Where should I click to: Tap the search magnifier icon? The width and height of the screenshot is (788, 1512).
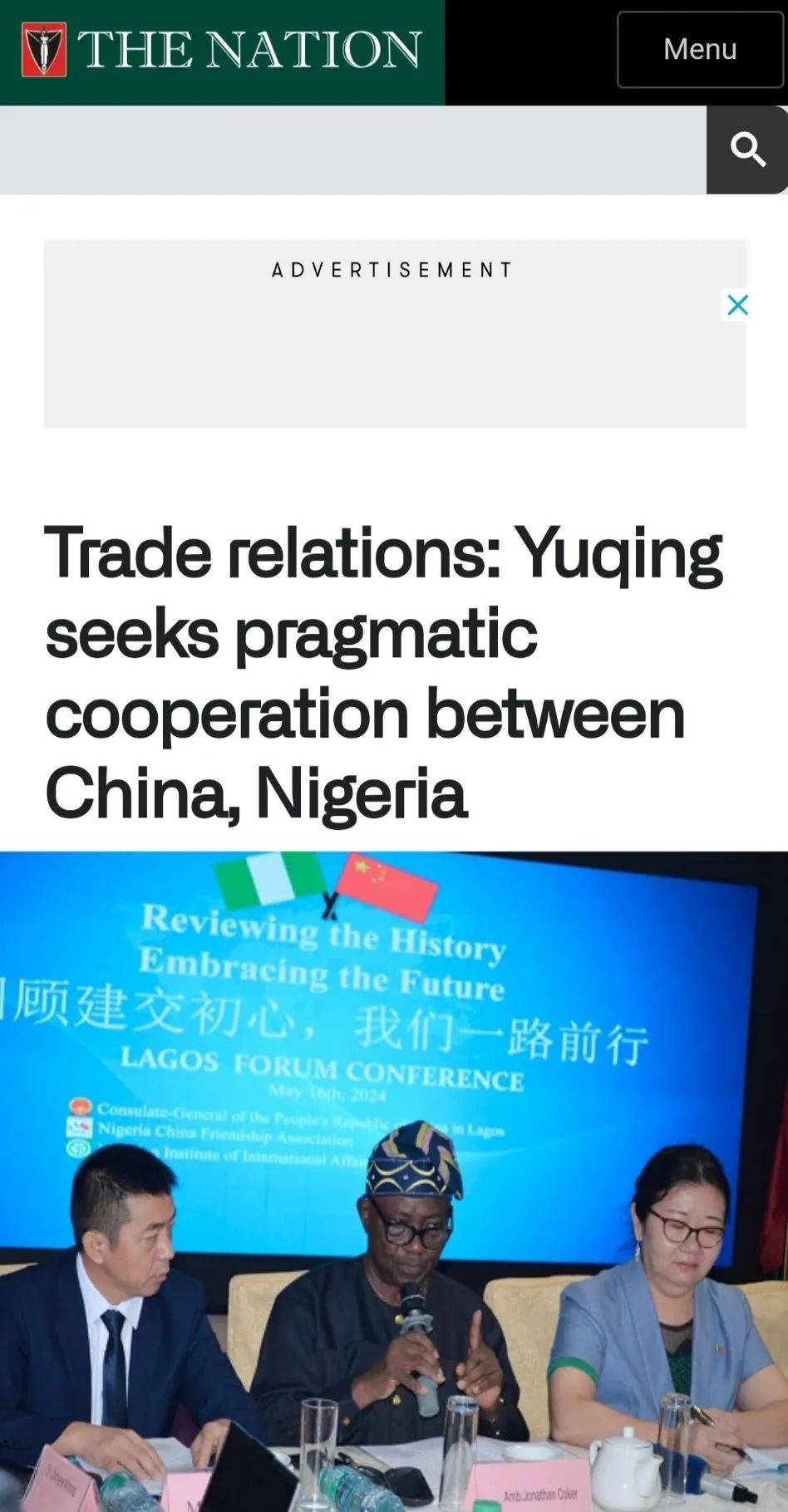(x=747, y=150)
